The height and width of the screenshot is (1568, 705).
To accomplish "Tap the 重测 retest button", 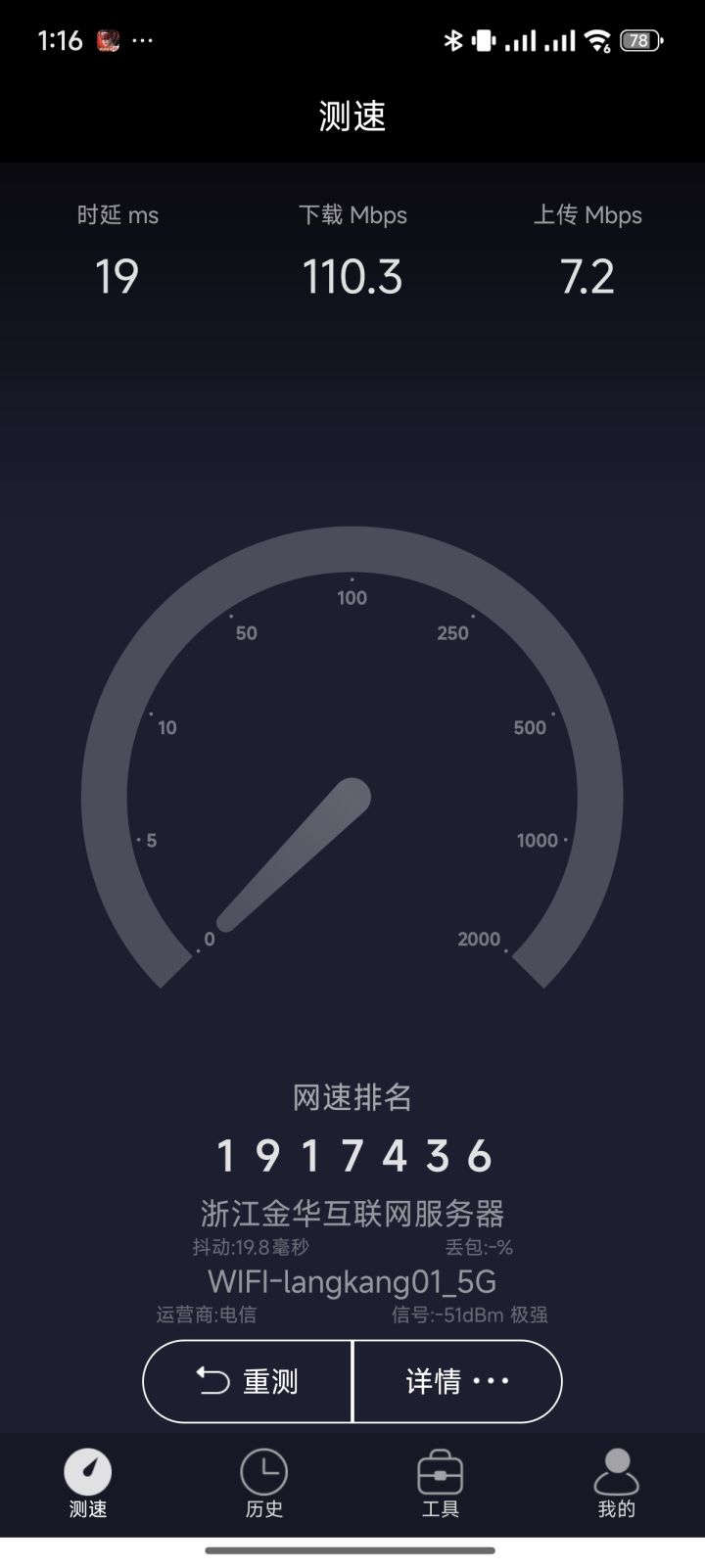I will click(245, 1380).
